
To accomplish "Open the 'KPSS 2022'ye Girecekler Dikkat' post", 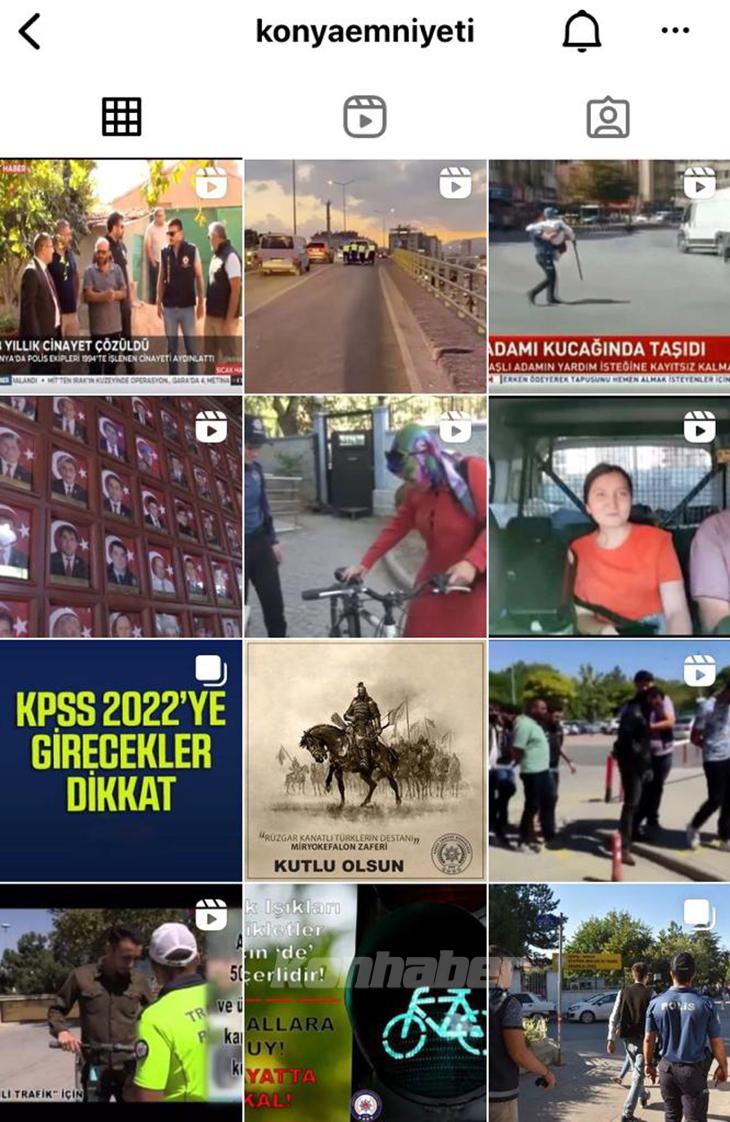I will (120, 760).
